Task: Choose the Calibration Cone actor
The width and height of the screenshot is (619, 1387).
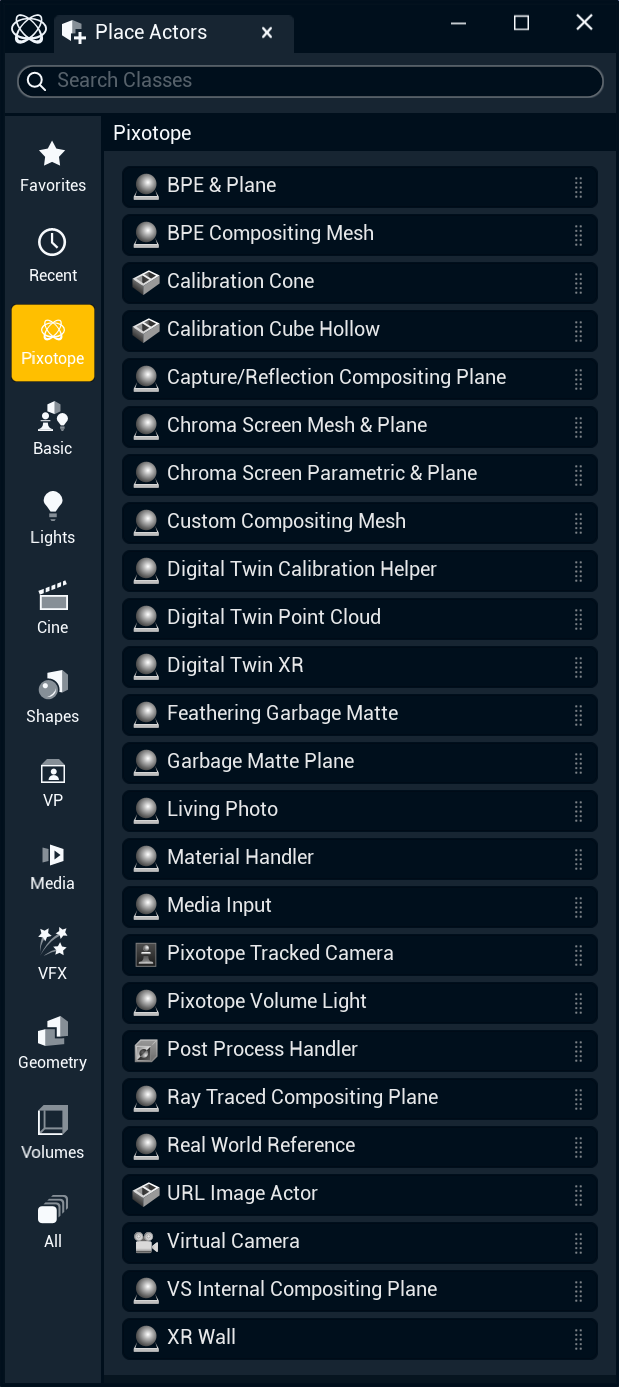Action: (350, 282)
